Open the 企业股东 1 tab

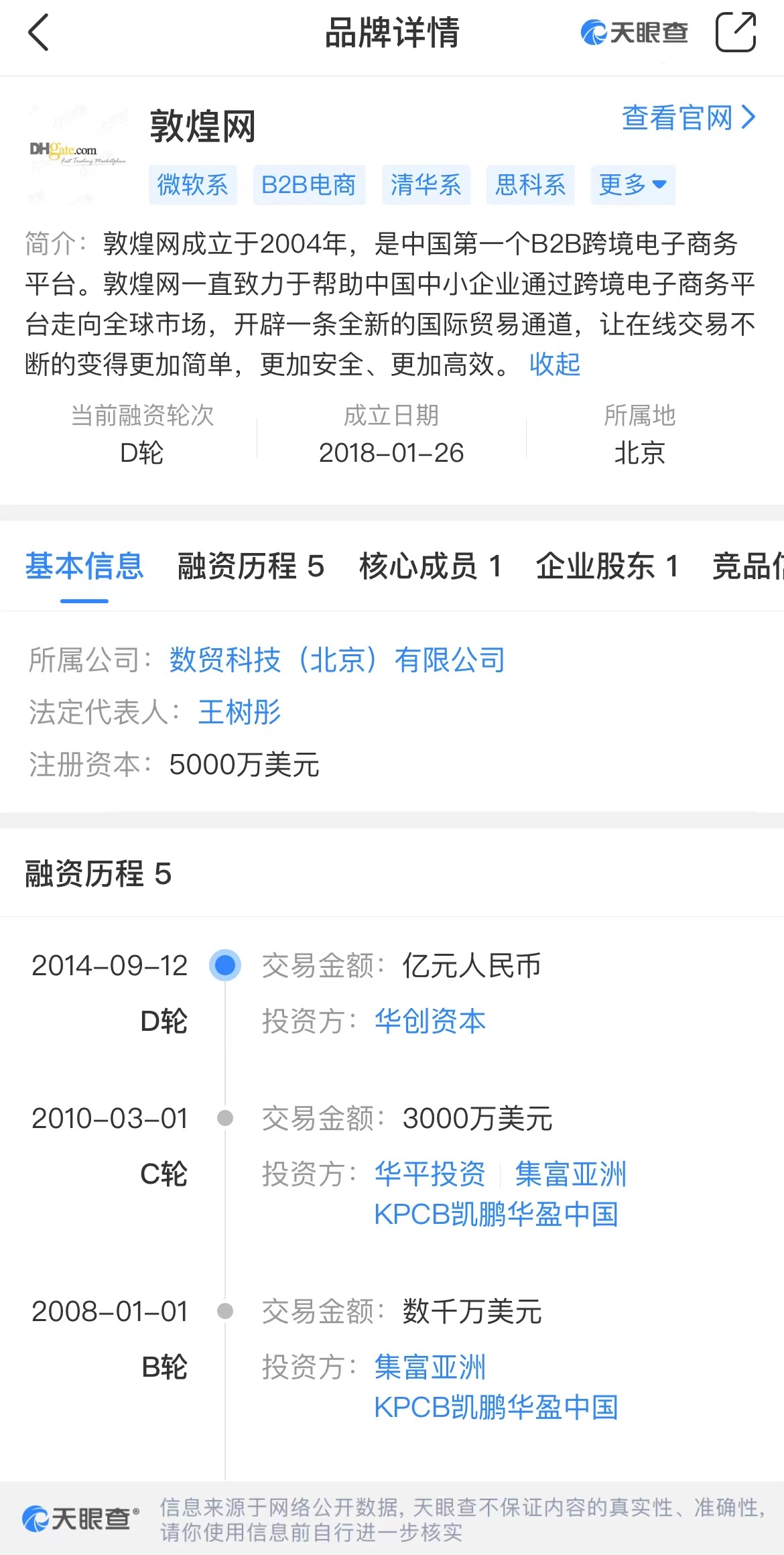(x=607, y=566)
